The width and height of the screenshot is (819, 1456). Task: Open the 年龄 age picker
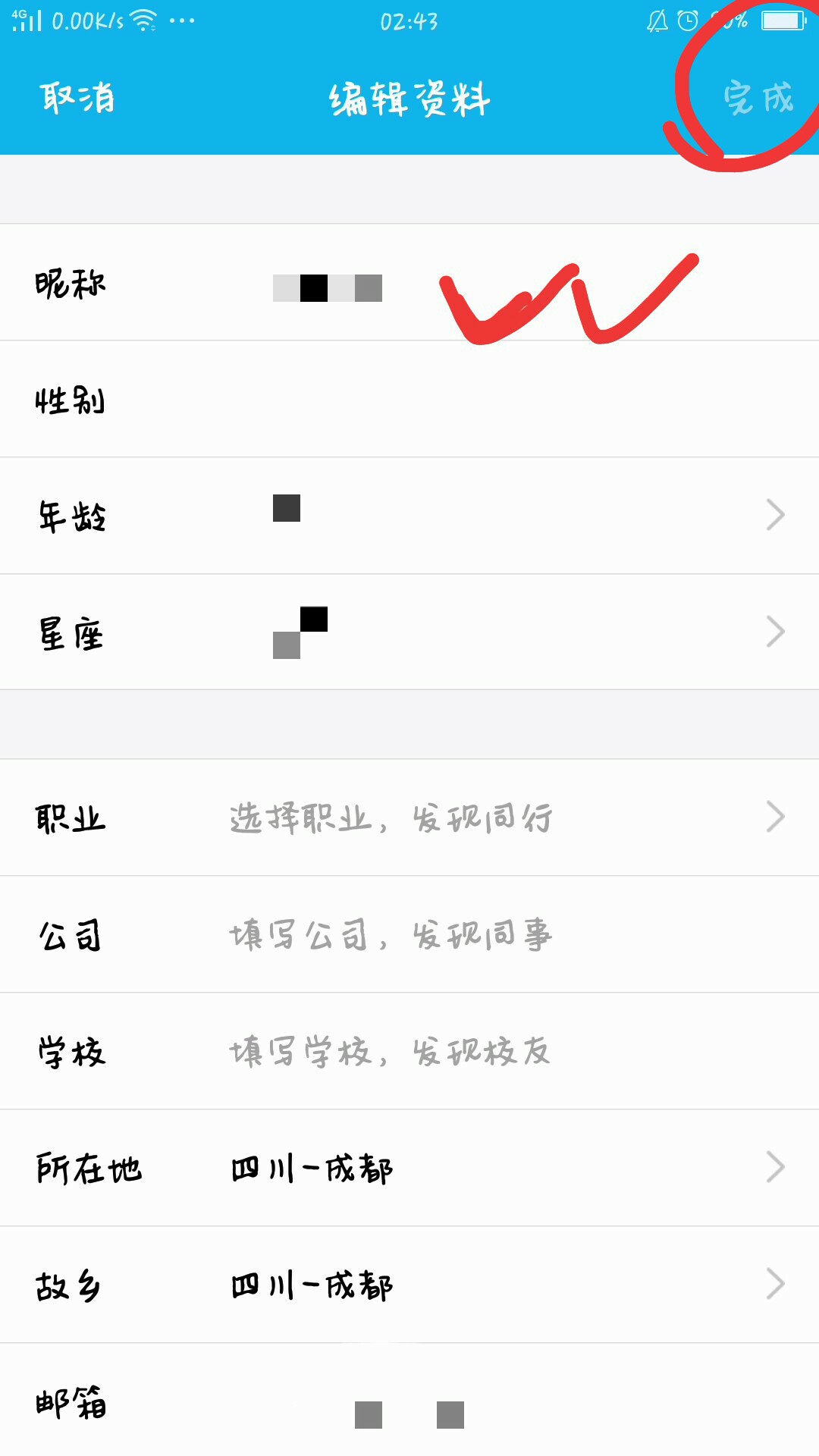(409, 516)
